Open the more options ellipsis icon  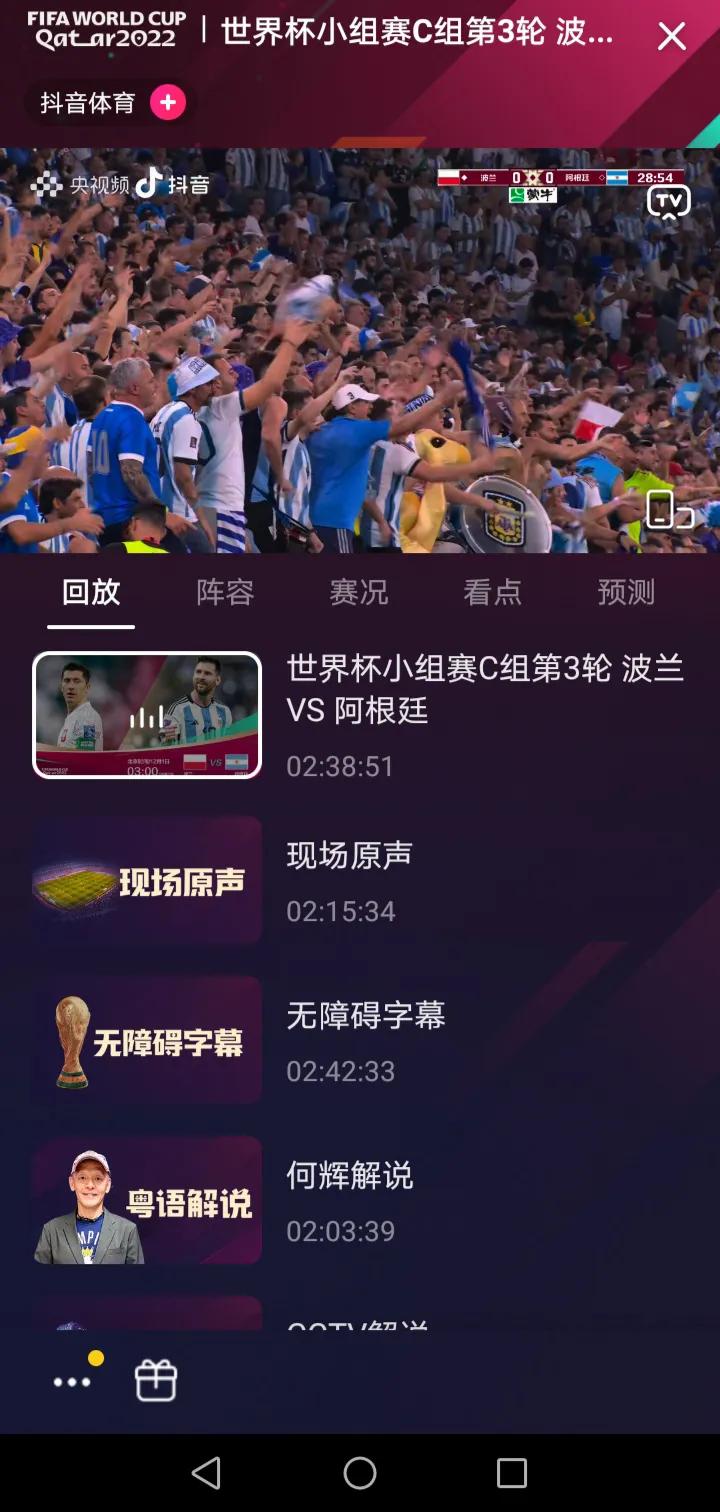pos(71,1381)
